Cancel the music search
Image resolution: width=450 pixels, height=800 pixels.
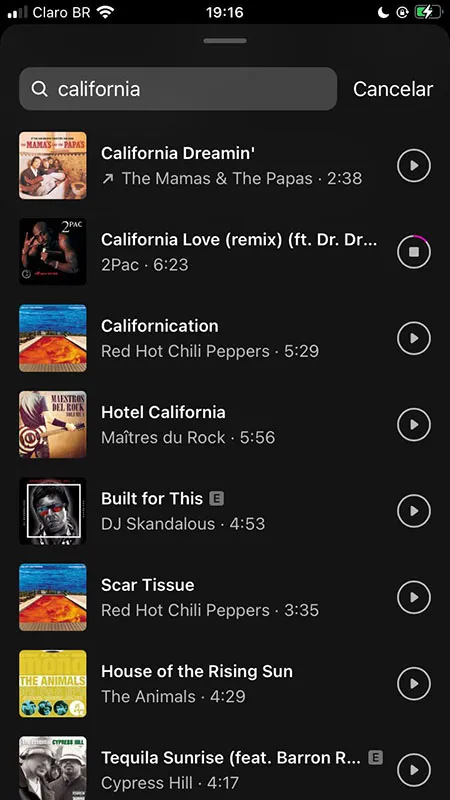(393, 89)
